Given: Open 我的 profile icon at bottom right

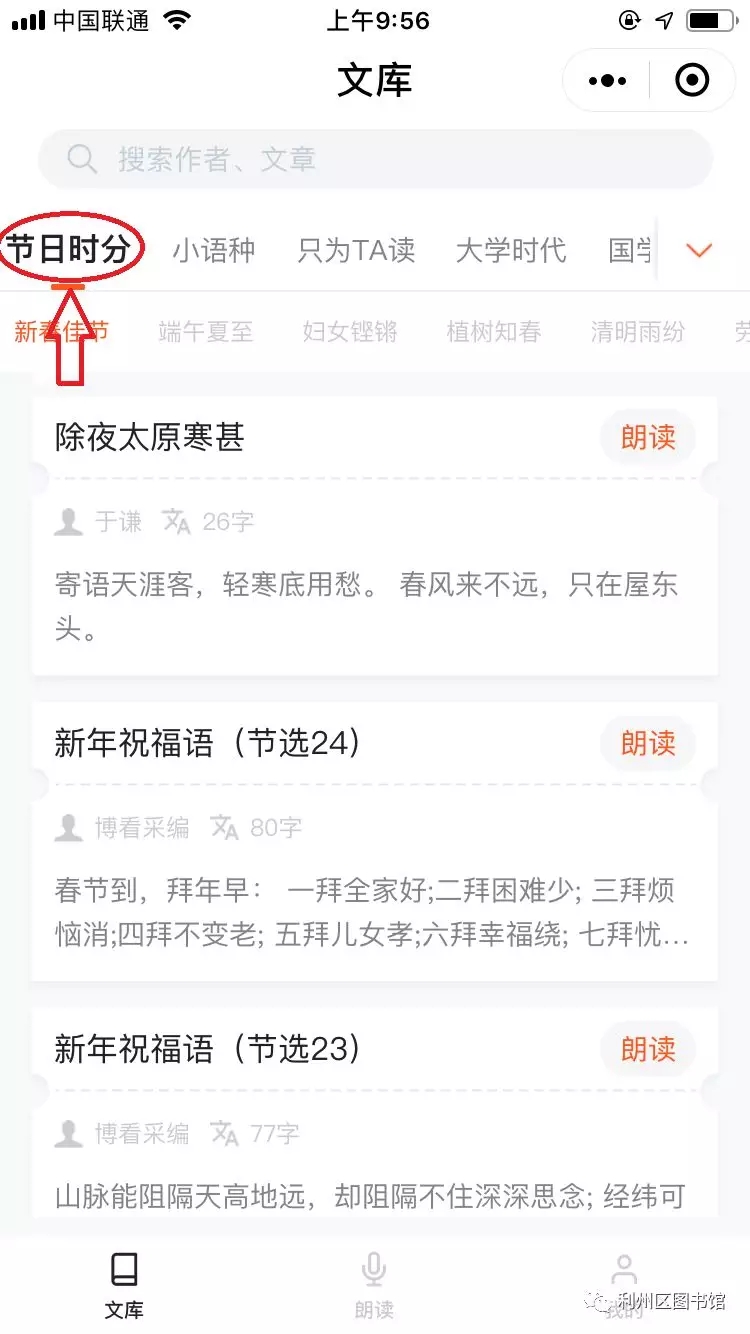Looking at the screenshot, I should [624, 1266].
